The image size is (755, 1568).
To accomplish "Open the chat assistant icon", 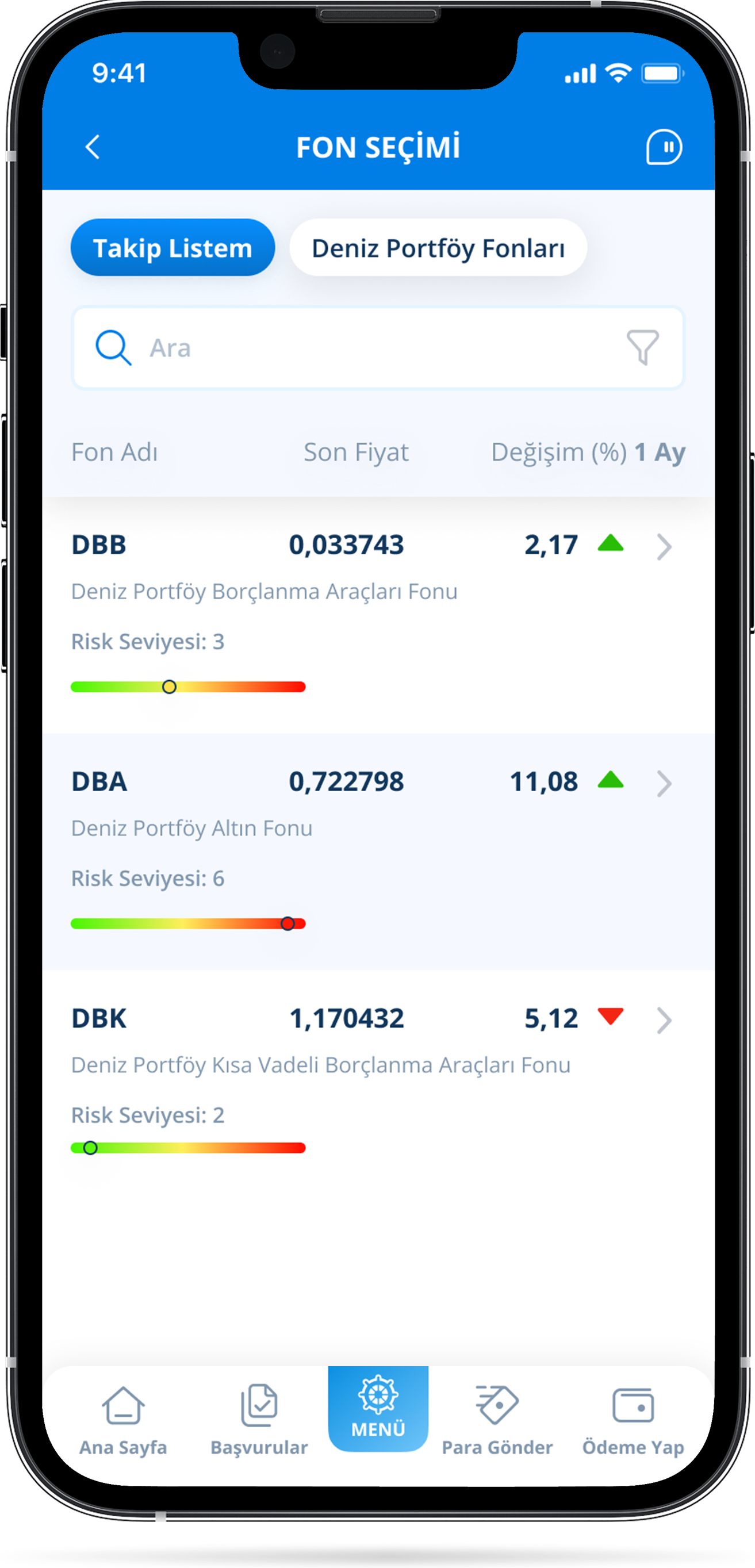I will coord(663,147).
